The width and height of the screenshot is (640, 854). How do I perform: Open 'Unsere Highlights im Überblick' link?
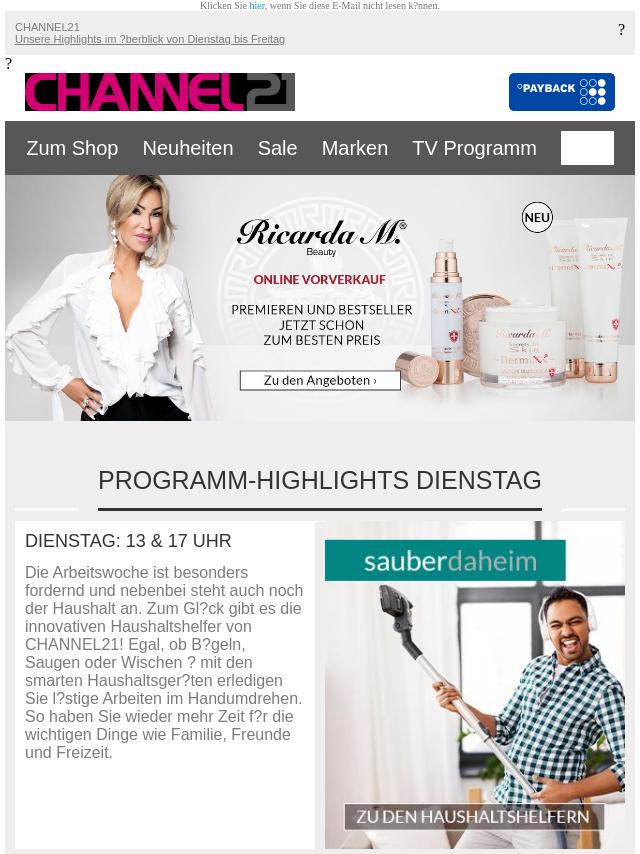pyautogui.click(x=150, y=40)
